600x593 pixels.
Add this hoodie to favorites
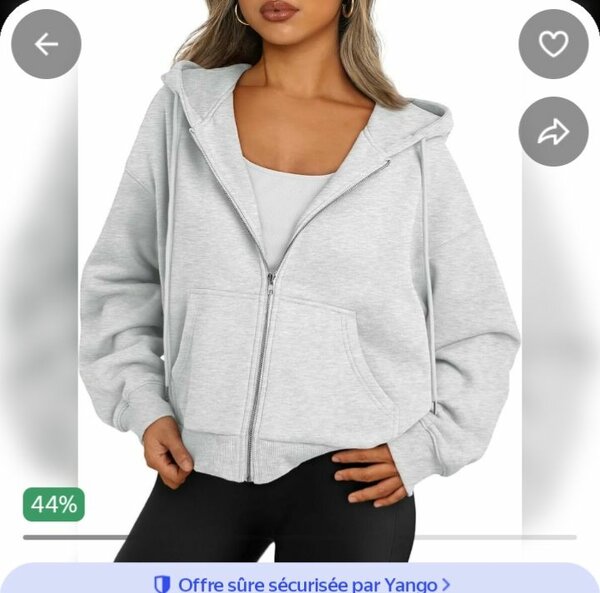click(x=553, y=44)
